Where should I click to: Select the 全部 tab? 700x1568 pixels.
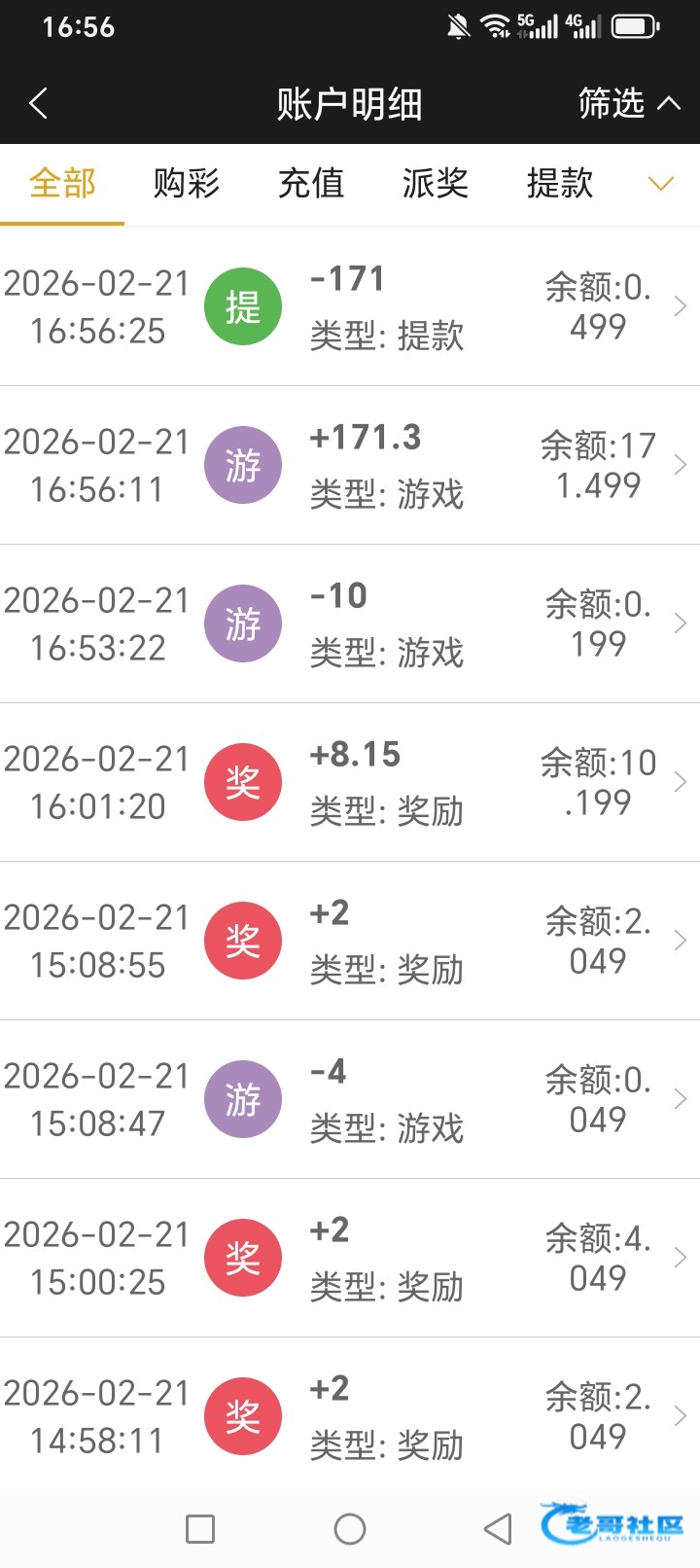(x=62, y=183)
